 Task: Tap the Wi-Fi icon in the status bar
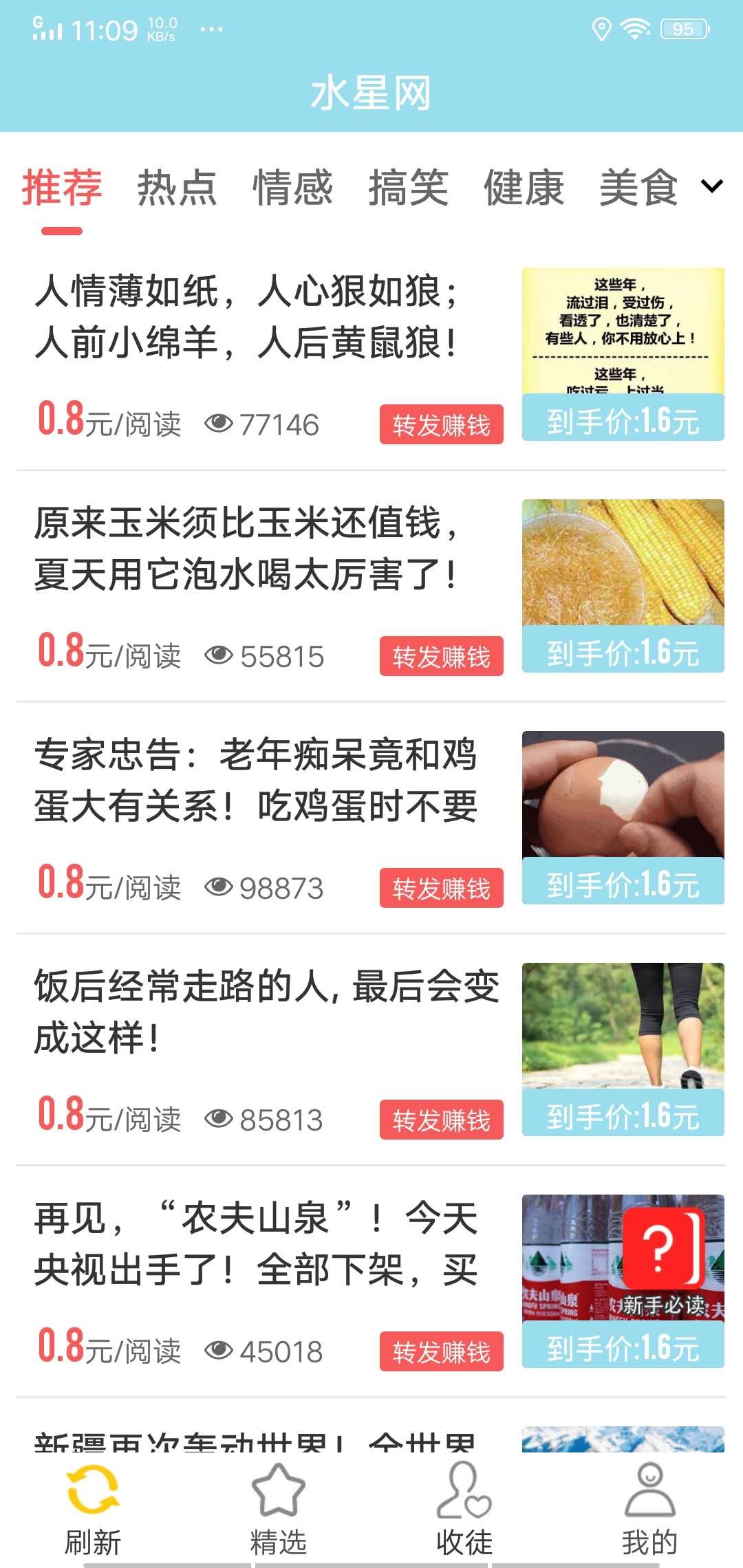(x=636, y=28)
